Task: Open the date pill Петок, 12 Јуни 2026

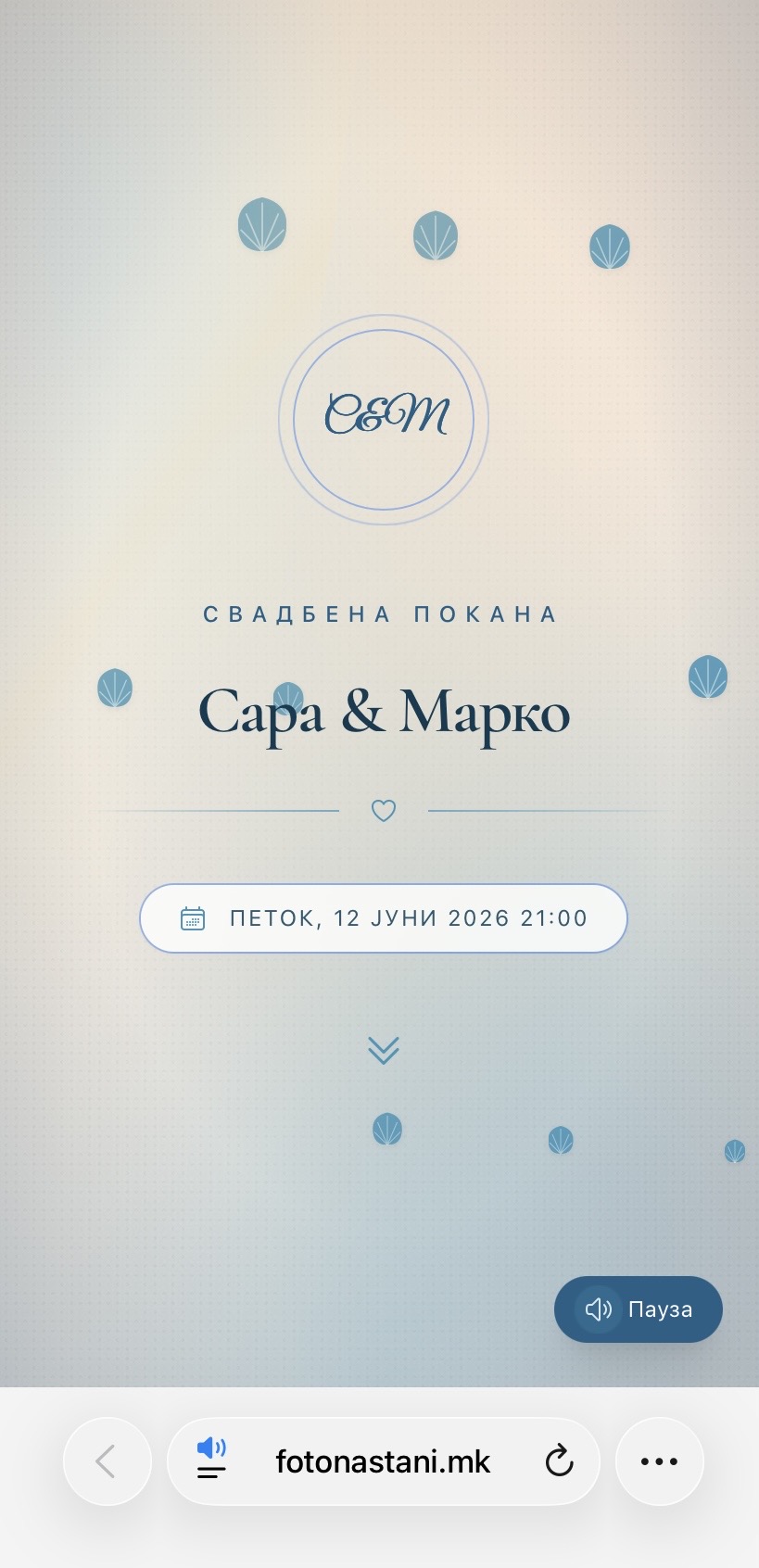Action: point(384,918)
